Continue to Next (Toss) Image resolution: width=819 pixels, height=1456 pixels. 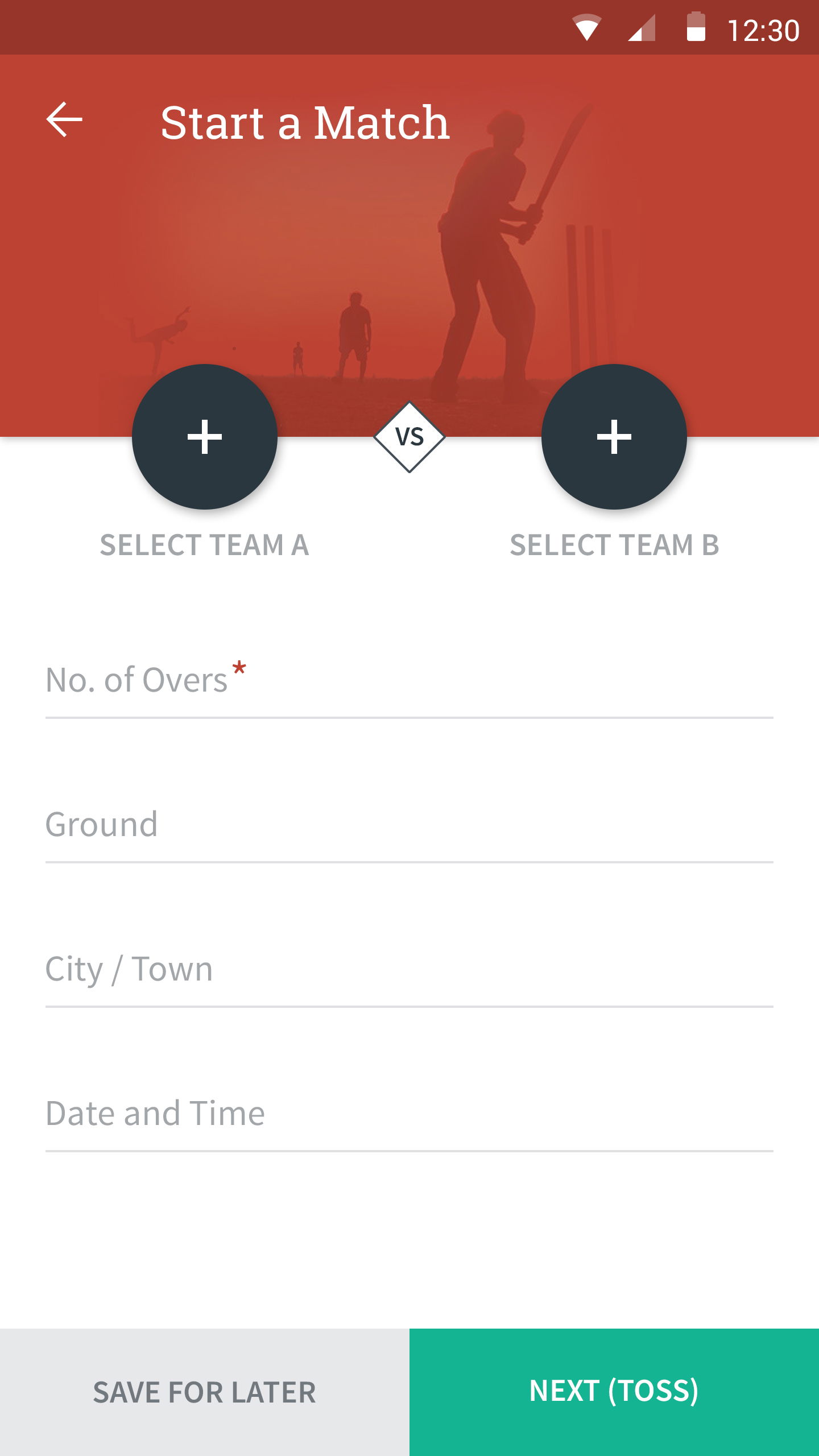[614, 1392]
